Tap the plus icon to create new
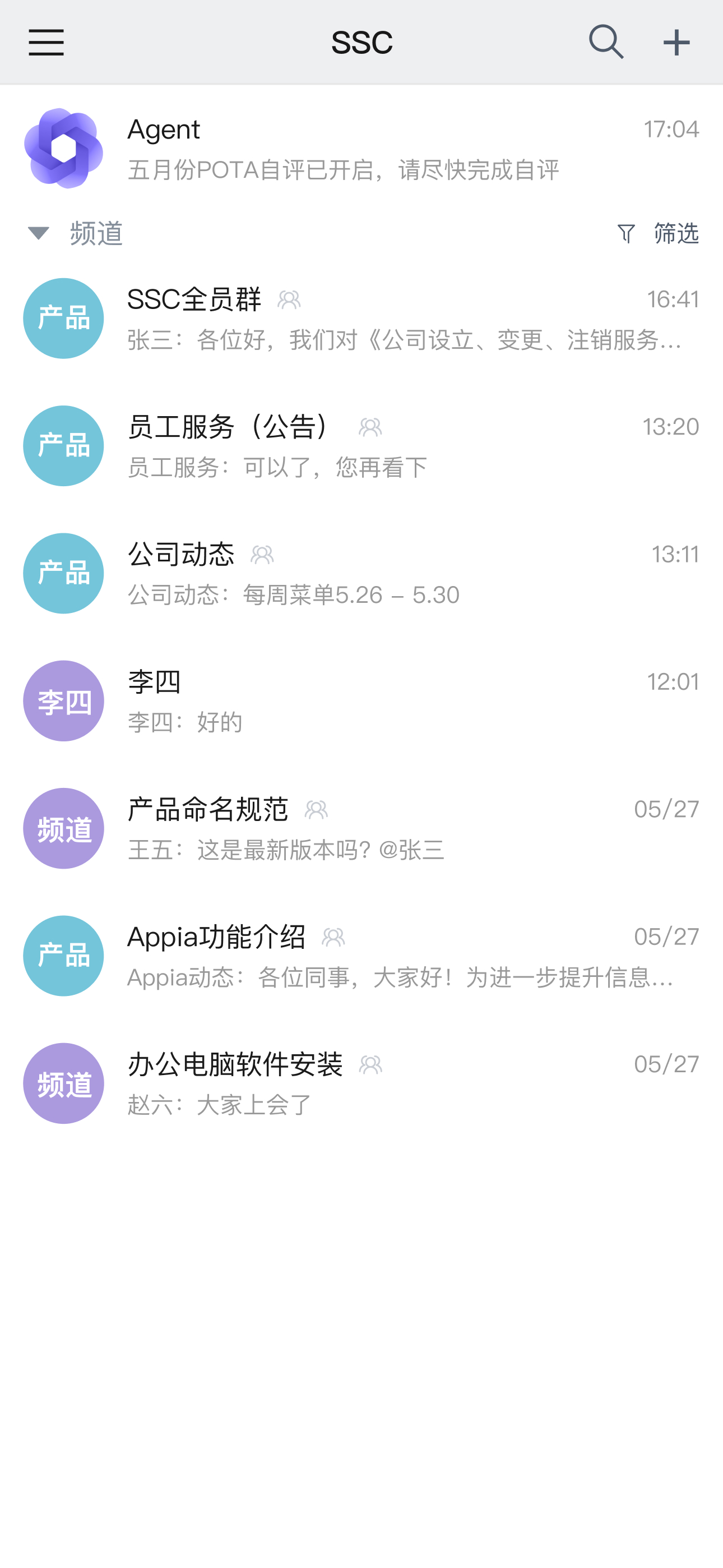This screenshot has width=723, height=1568. pyautogui.click(x=676, y=42)
